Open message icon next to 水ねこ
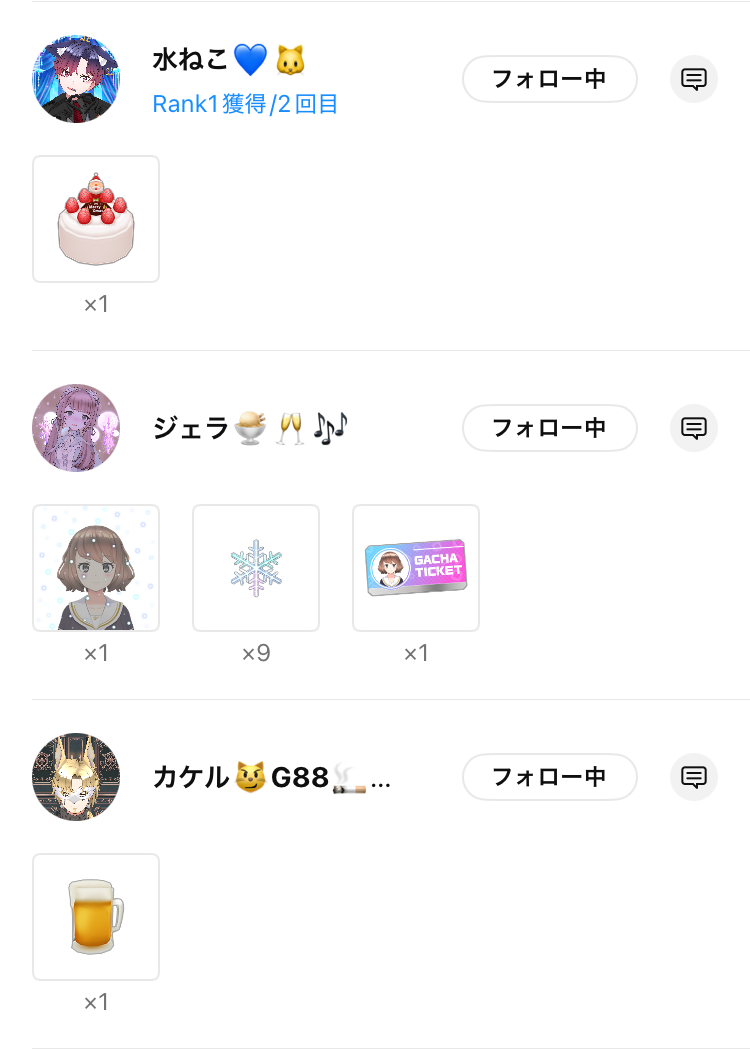750x1052 pixels. [x=693, y=79]
